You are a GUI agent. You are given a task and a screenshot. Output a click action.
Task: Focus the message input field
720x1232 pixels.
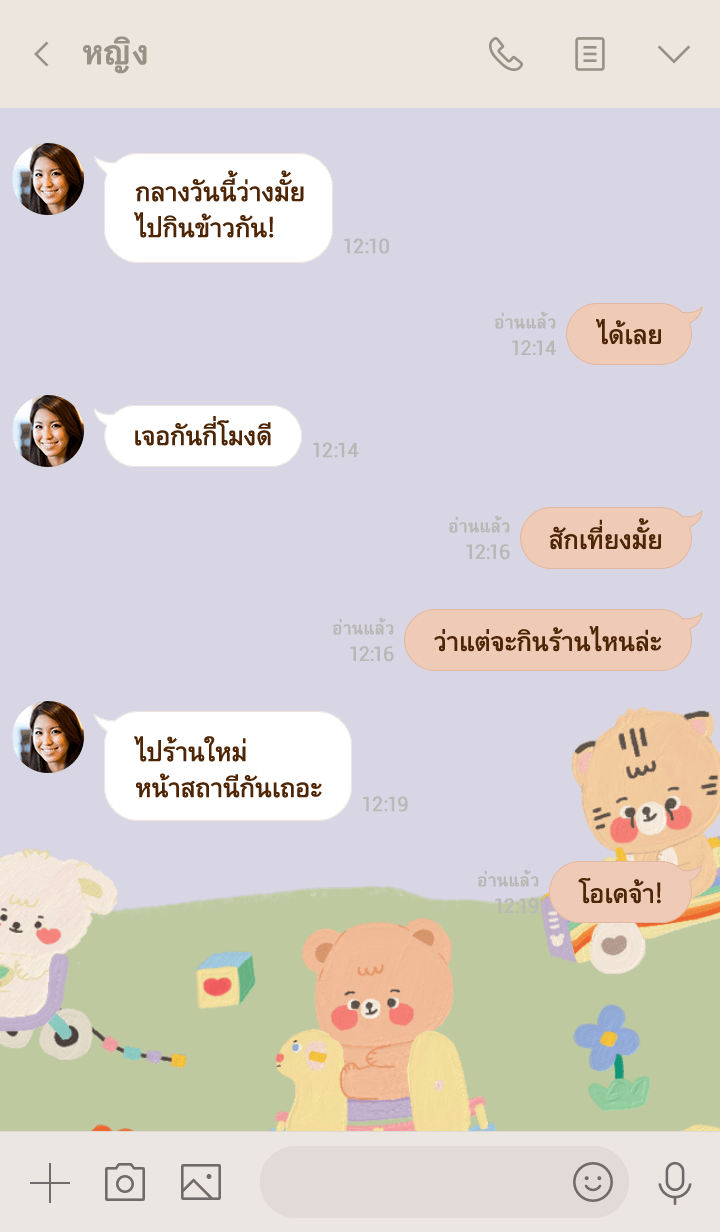tap(410, 1183)
